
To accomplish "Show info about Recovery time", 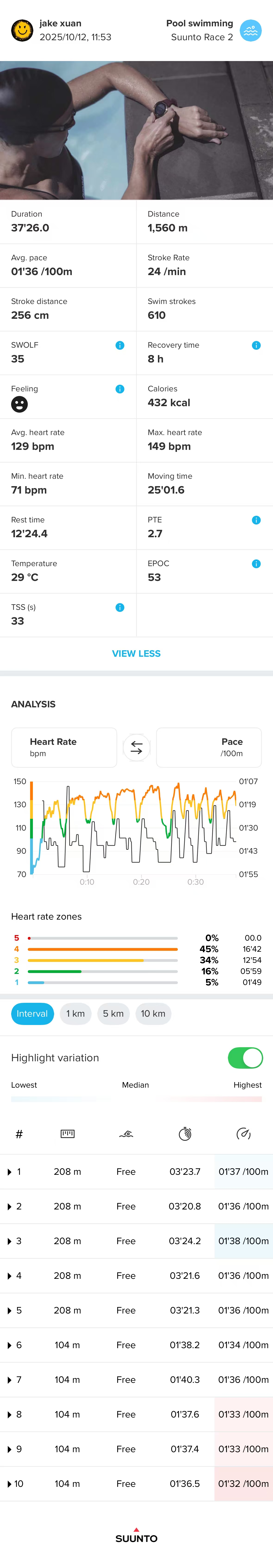I will click(256, 345).
